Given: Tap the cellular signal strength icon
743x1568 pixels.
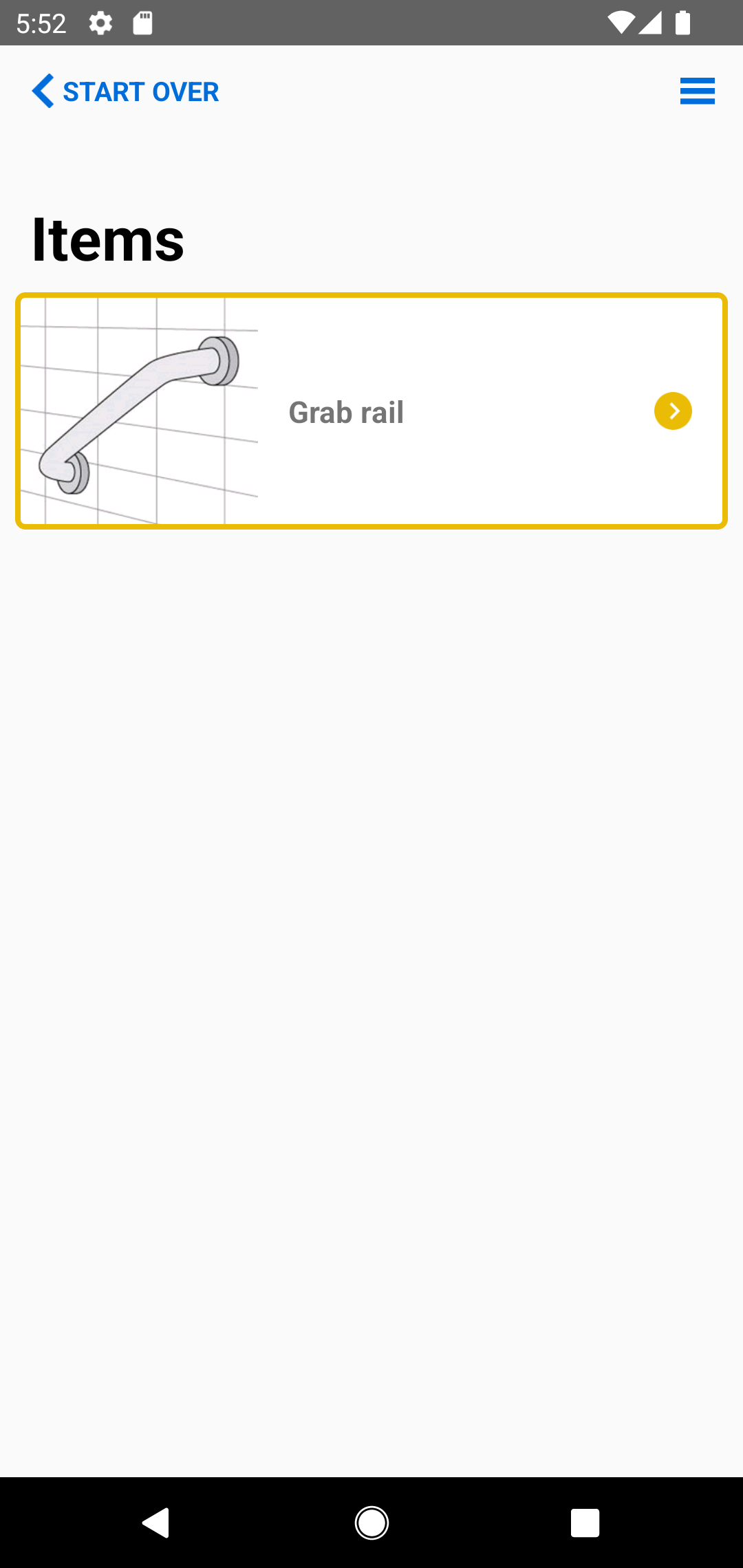Looking at the screenshot, I should coord(650,23).
